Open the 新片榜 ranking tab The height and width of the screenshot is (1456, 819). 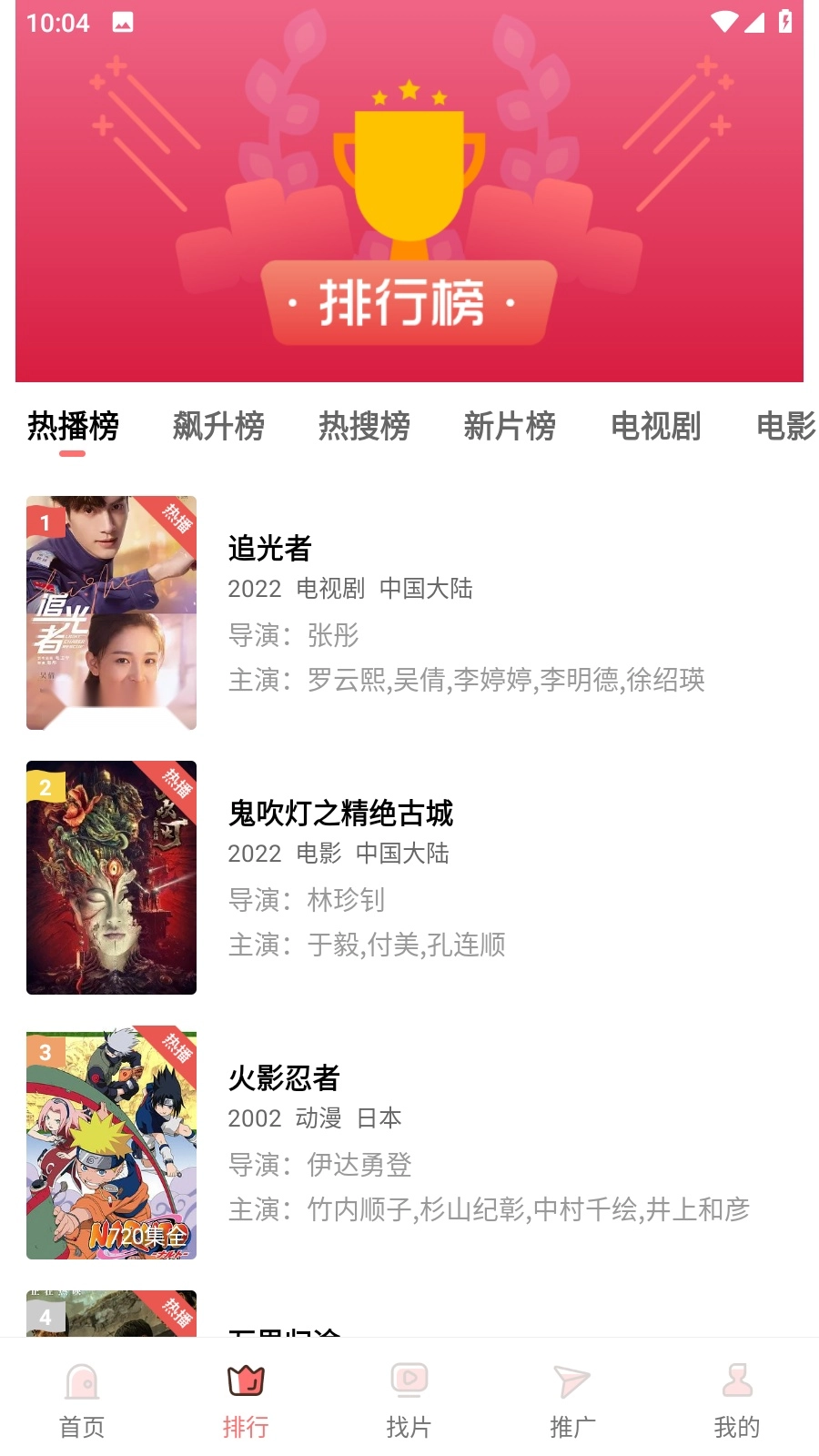coord(510,426)
